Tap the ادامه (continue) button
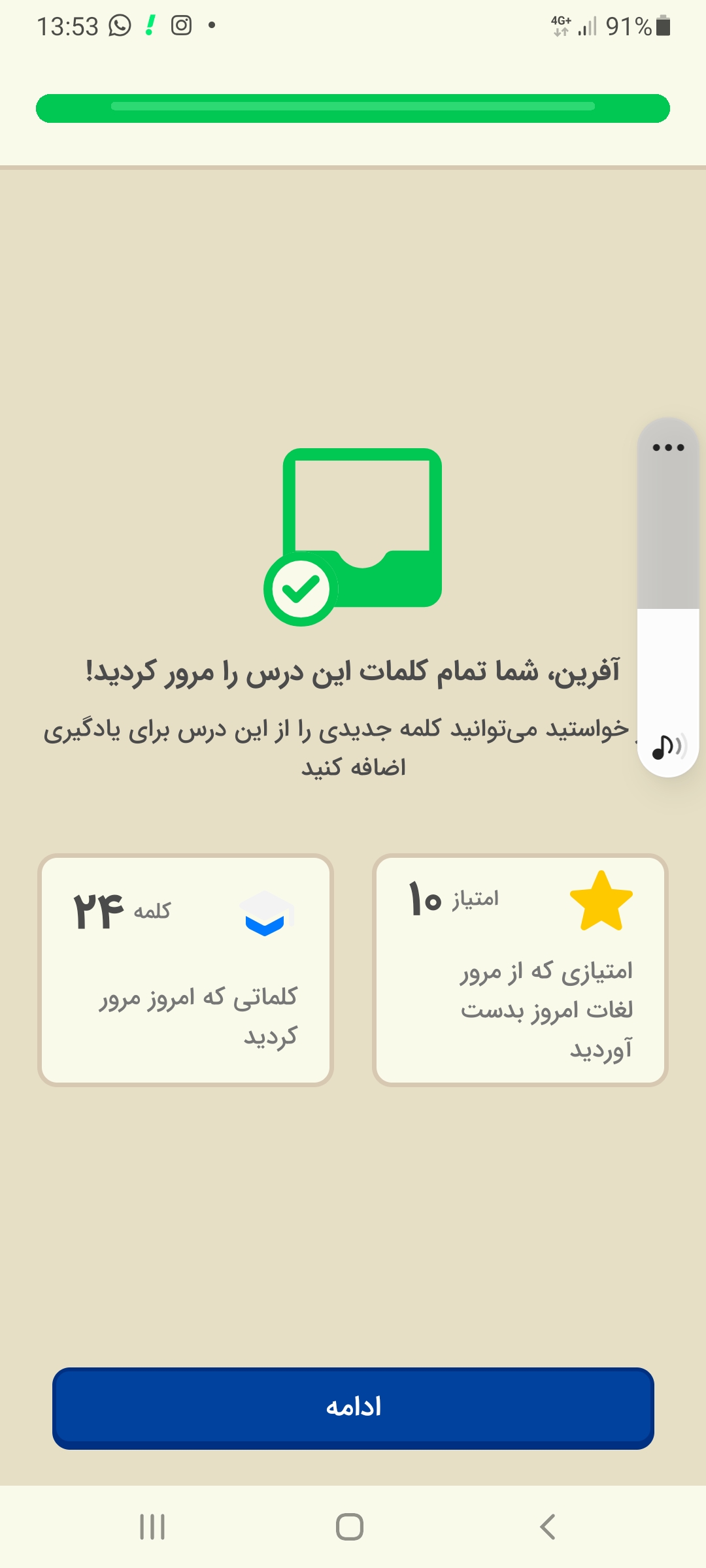 click(353, 1408)
